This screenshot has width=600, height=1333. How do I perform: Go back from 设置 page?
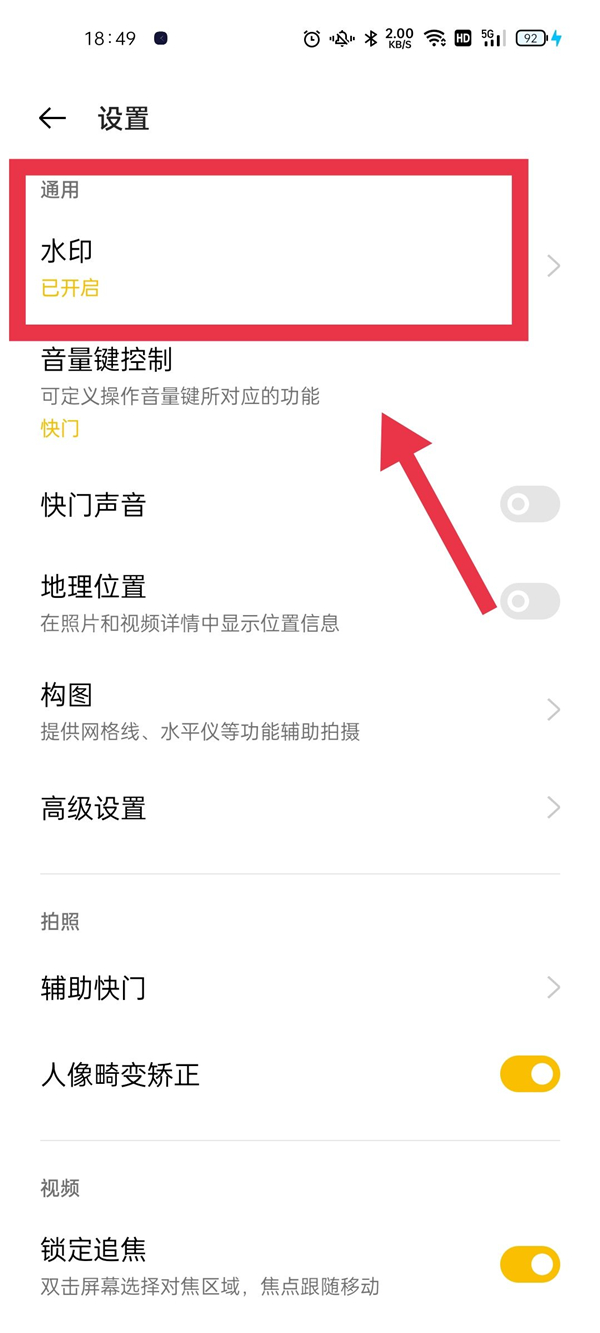click(52, 119)
